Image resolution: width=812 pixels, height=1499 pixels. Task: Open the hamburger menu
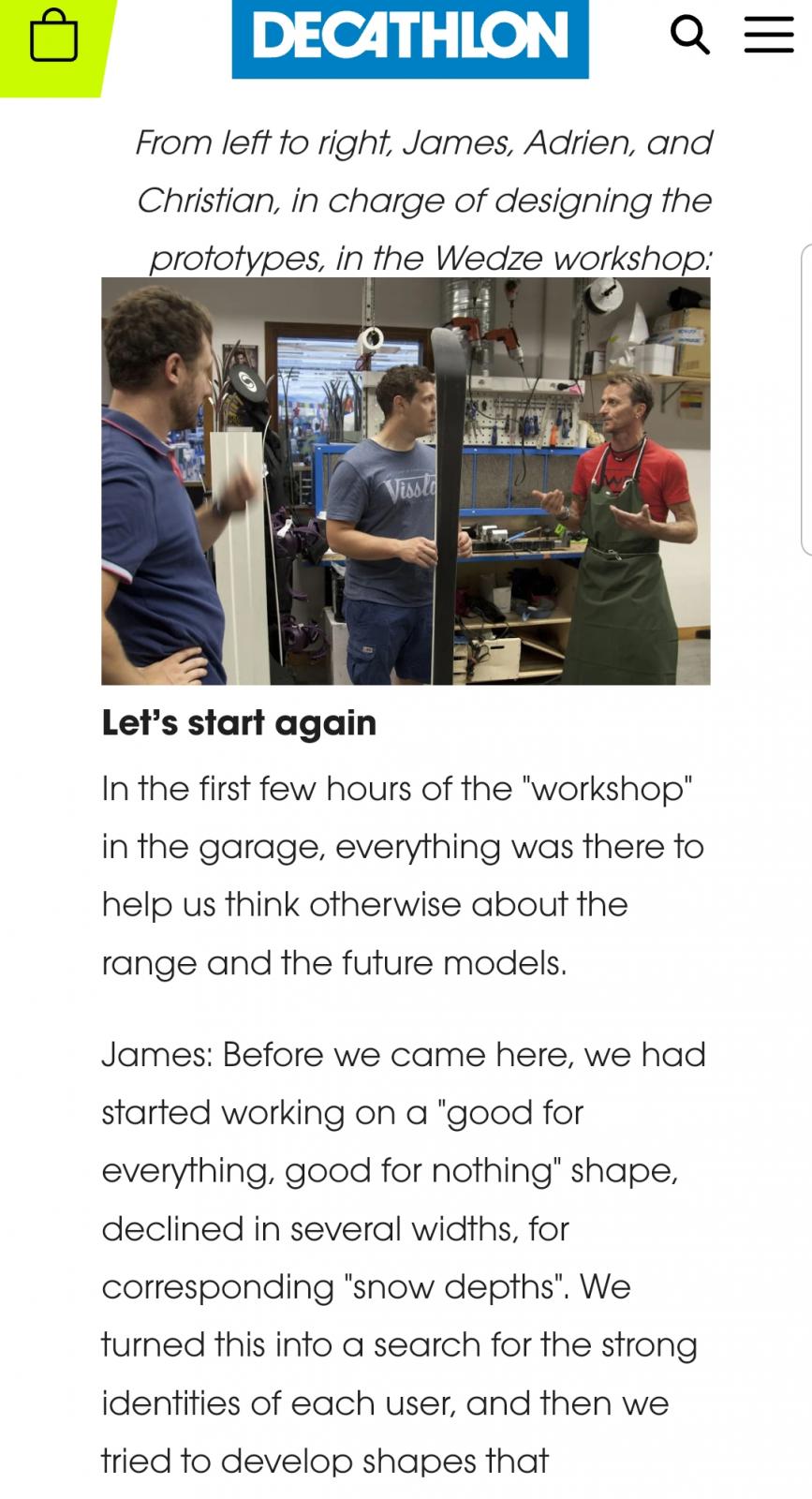(x=769, y=36)
